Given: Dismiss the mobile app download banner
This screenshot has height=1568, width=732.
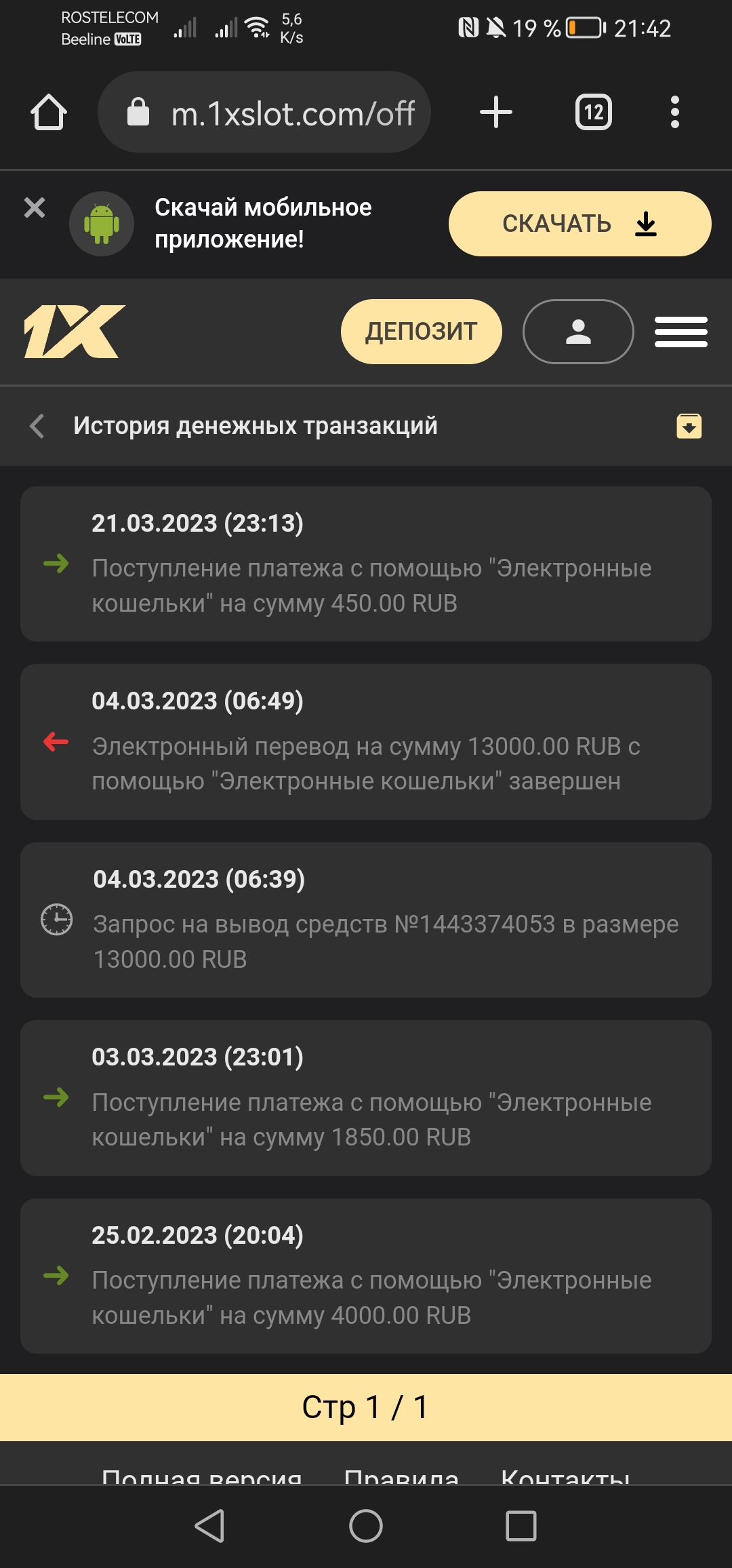Looking at the screenshot, I should pyautogui.click(x=35, y=208).
